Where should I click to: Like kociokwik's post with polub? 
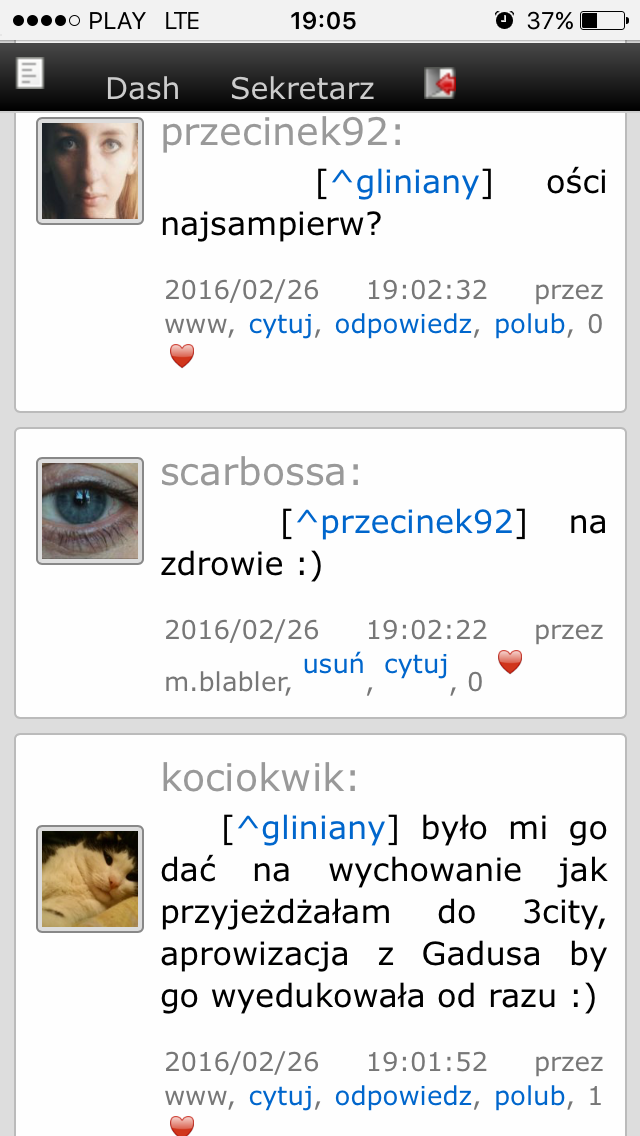(x=529, y=1097)
